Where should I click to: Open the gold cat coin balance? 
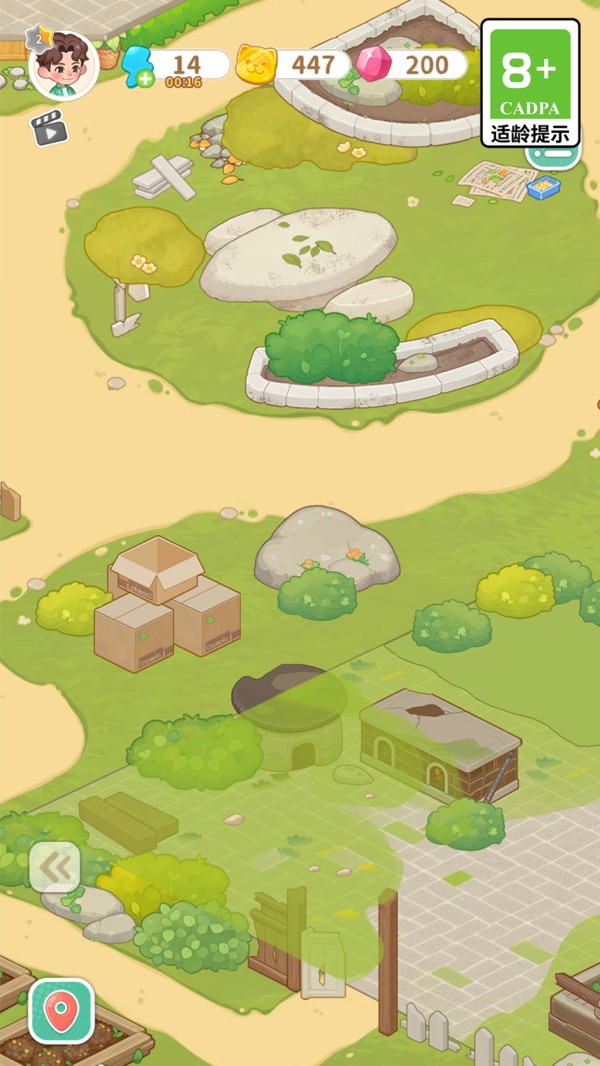(x=293, y=65)
